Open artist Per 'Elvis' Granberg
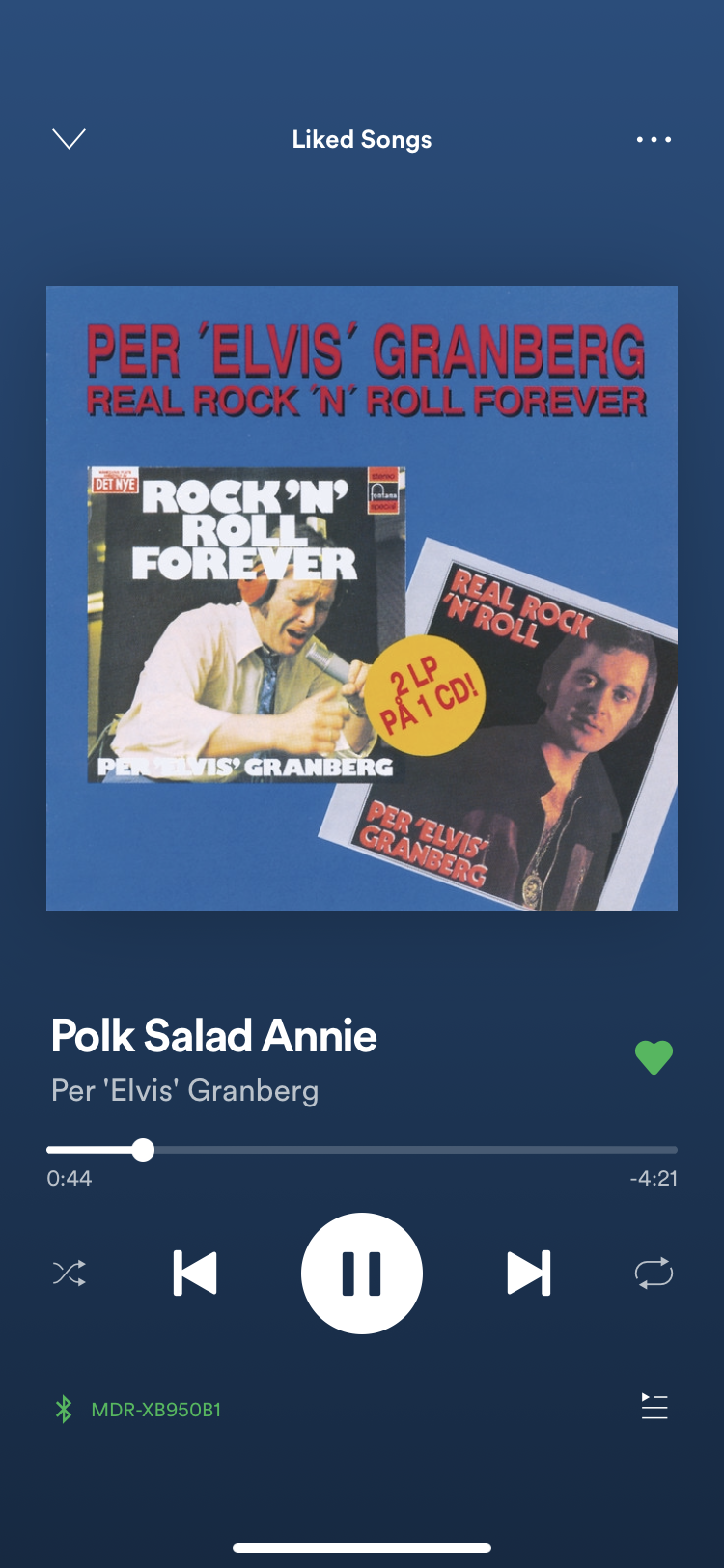The height and width of the screenshot is (1568, 724). [x=185, y=1091]
